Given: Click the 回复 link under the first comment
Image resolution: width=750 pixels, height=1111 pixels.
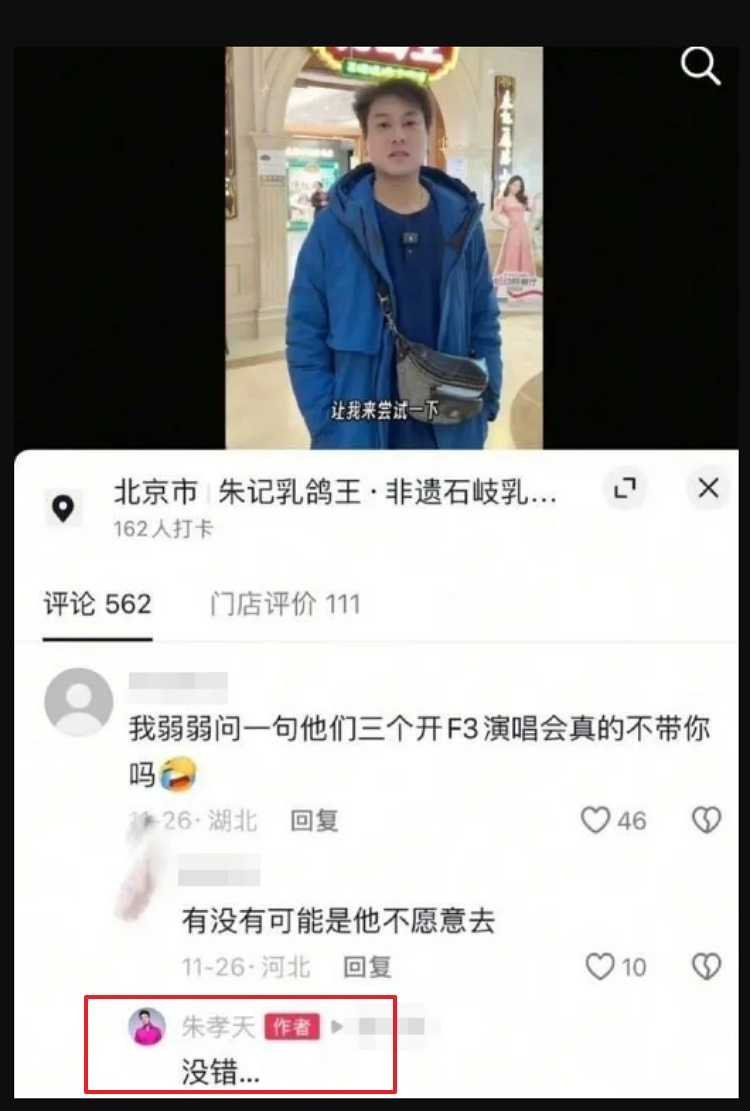Looking at the screenshot, I should (x=315, y=820).
